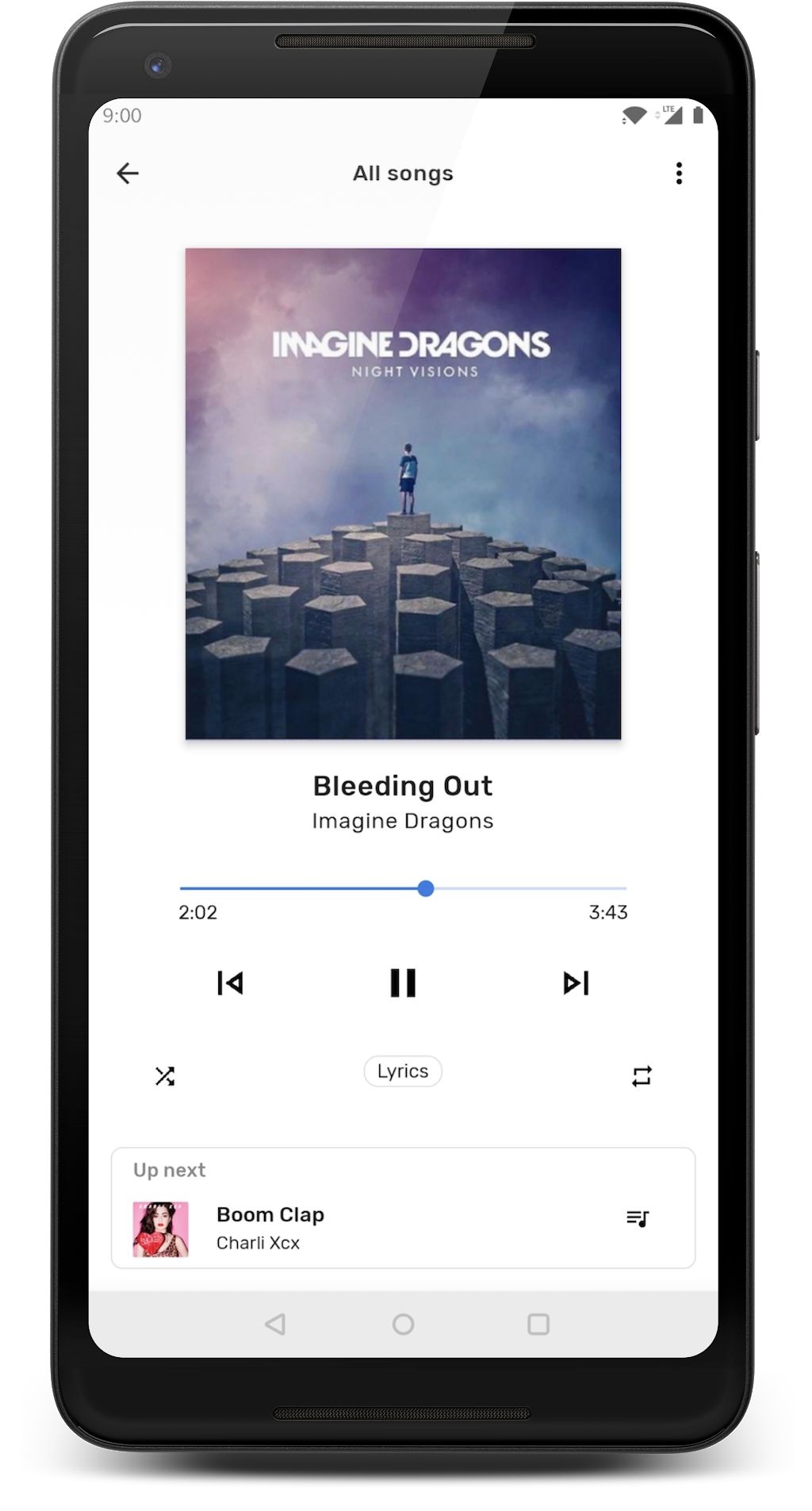Skip to the previous track
Image resolution: width=812 pixels, height=1511 pixels.
[x=230, y=983]
